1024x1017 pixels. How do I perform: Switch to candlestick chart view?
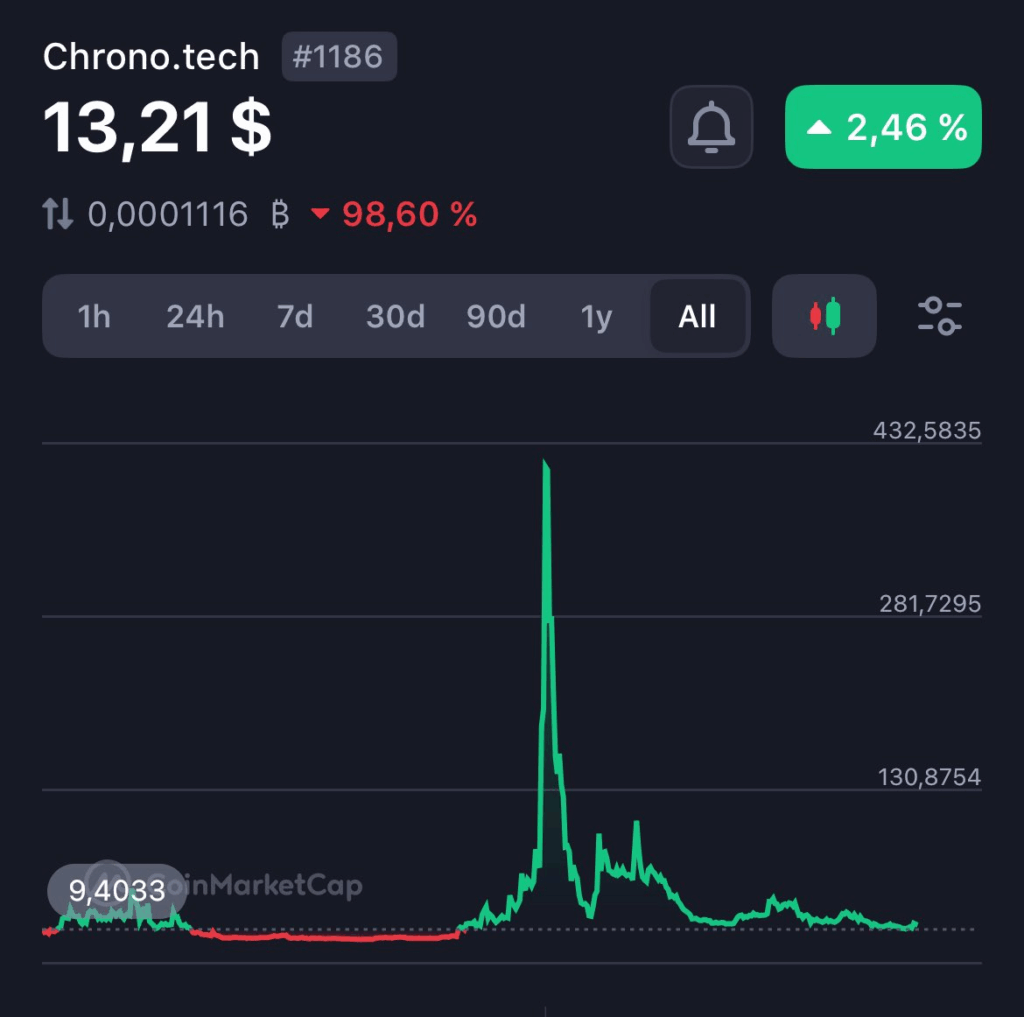point(824,316)
